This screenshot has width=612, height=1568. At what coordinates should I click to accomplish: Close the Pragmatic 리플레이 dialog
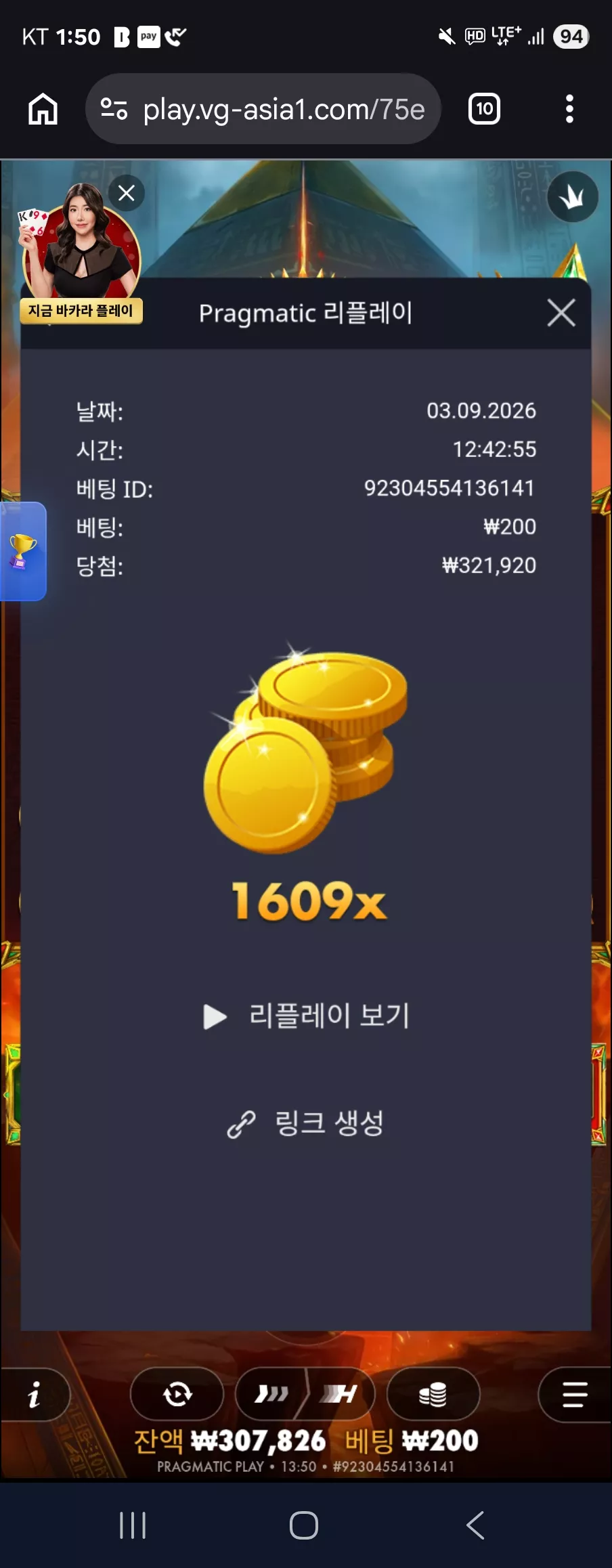pyautogui.click(x=561, y=313)
